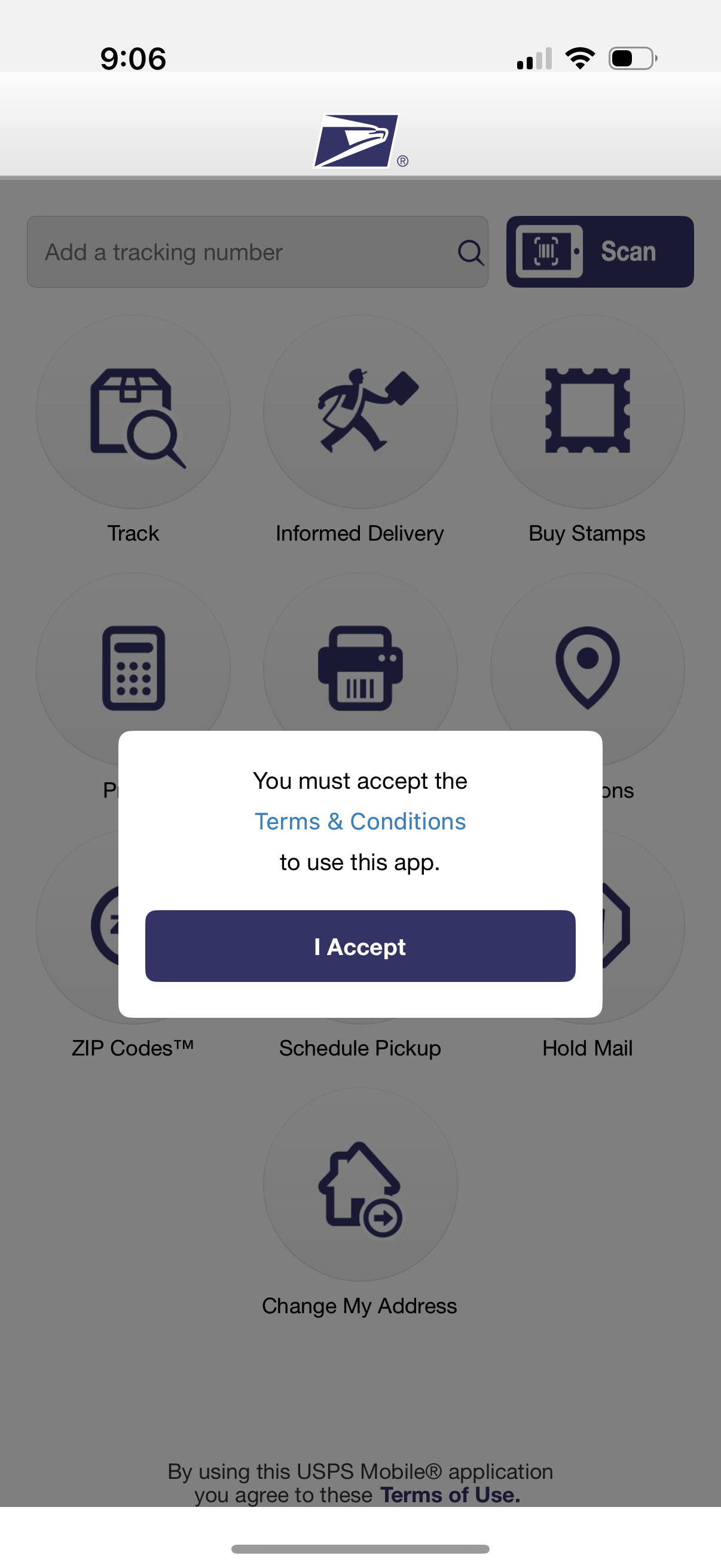The height and width of the screenshot is (1568, 721).
Task: Click the search magnifier in tracking bar
Action: (x=471, y=251)
